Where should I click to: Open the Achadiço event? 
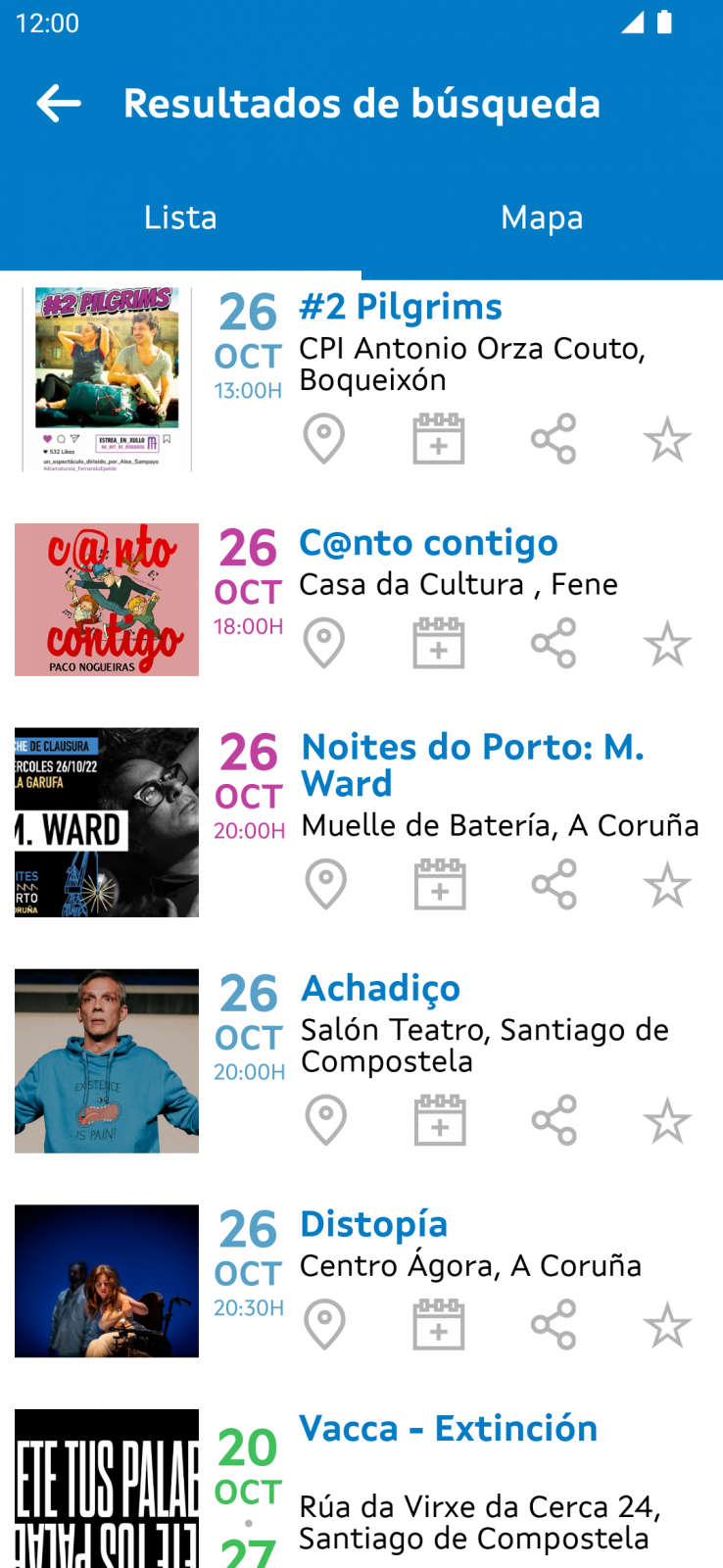(x=381, y=988)
